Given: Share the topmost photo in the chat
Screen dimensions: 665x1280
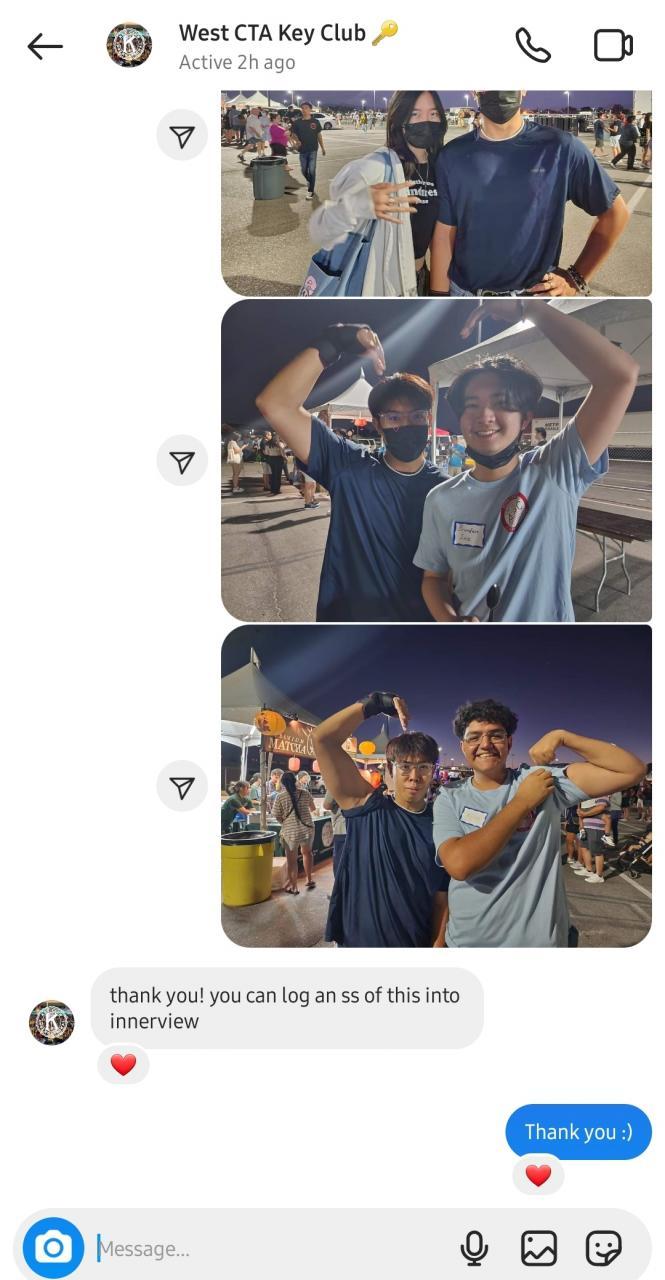Looking at the screenshot, I should pos(182,136).
